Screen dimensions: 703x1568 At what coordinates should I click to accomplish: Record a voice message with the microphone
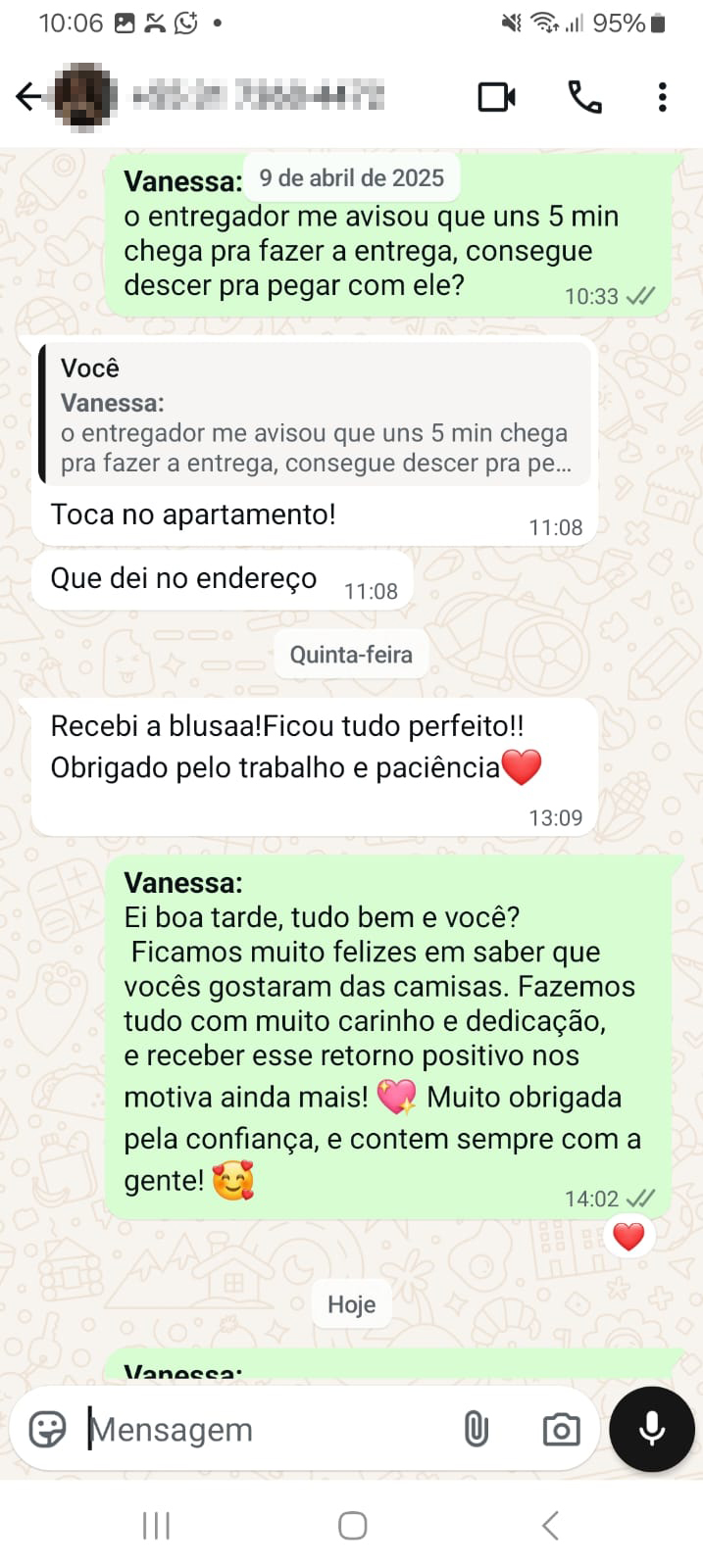click(652, 1429)
